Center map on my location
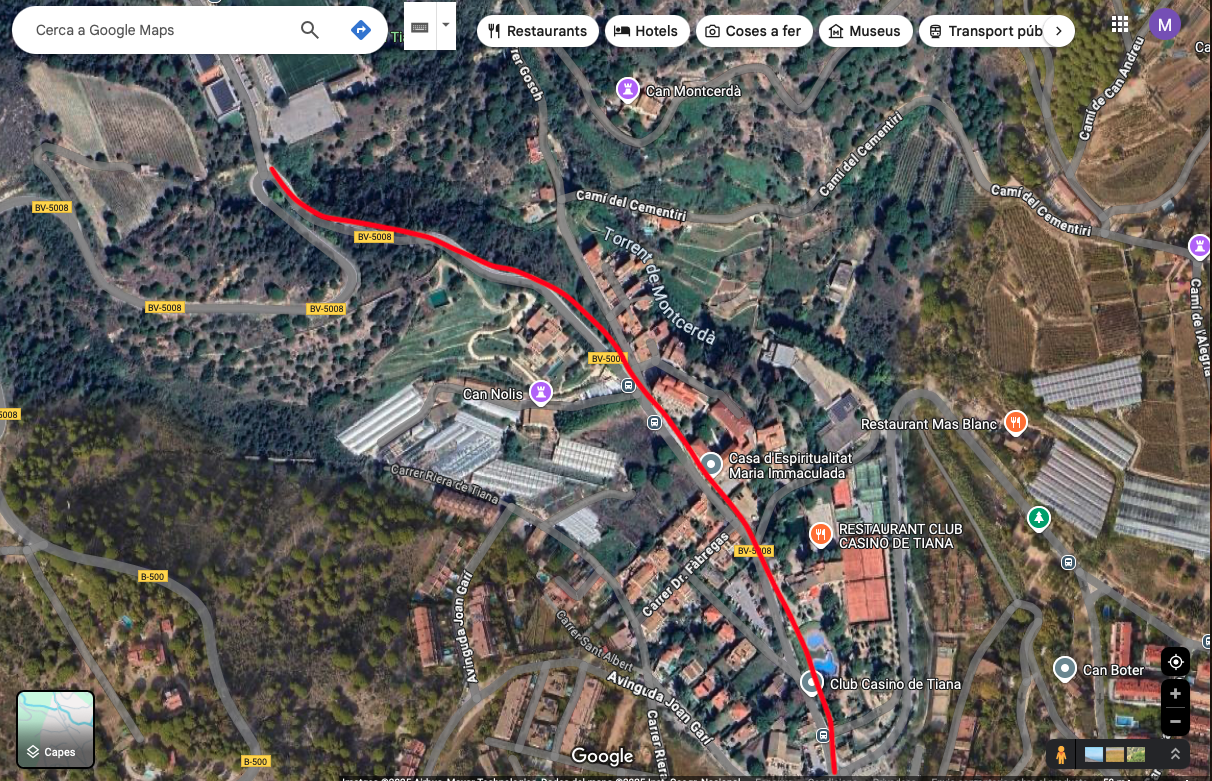 pos(1175,662)
